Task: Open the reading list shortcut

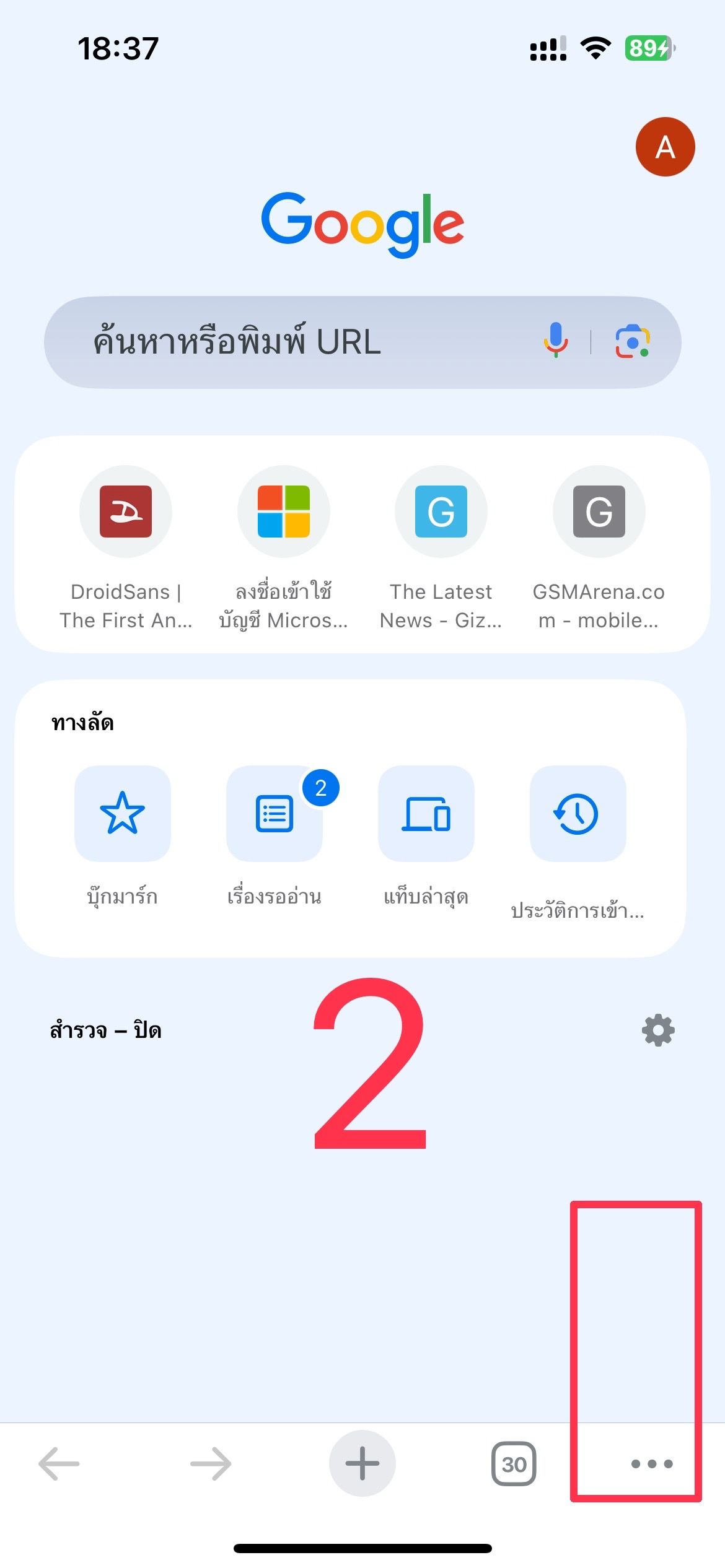Action: [x=274, y=814]
